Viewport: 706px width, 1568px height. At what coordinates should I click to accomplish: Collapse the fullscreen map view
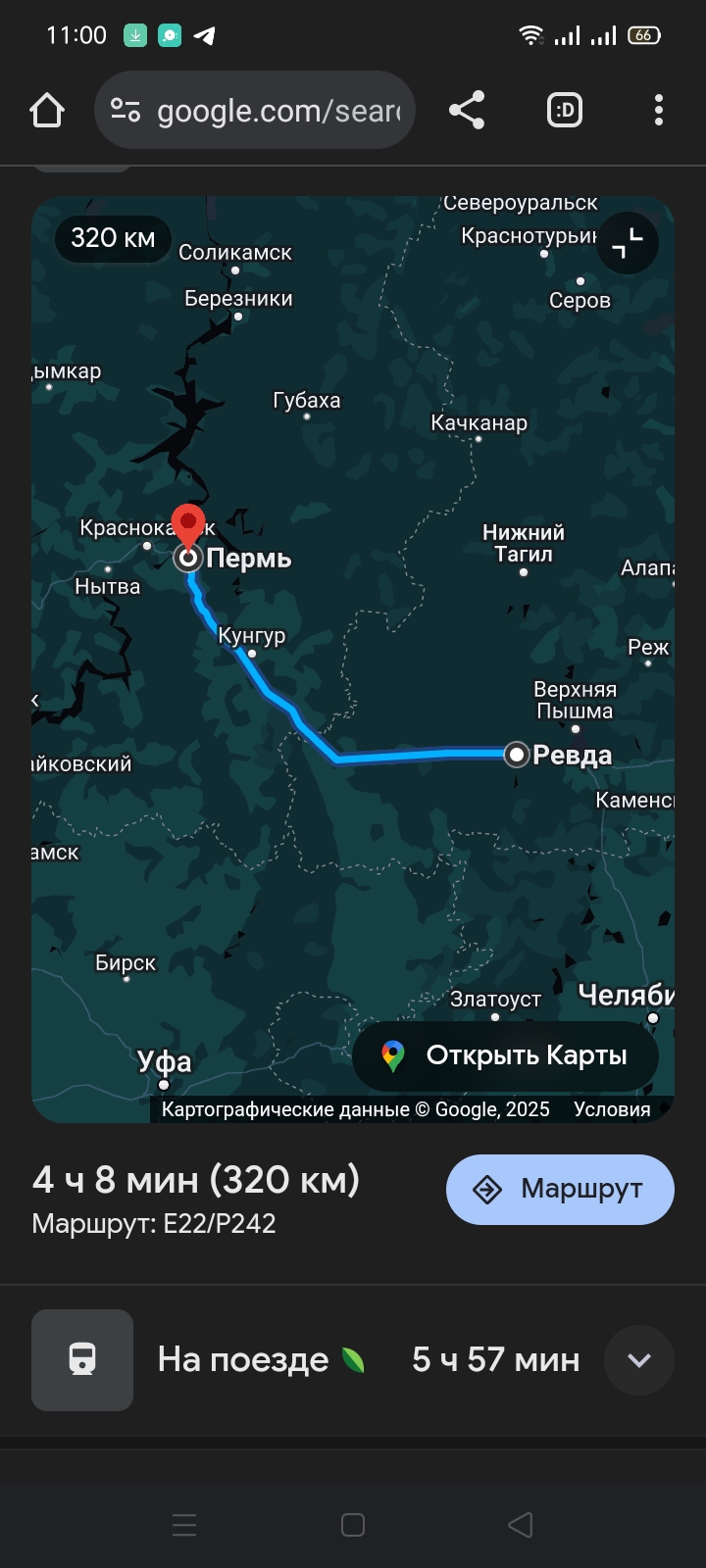pyautogui.click(x=628, y=243)
